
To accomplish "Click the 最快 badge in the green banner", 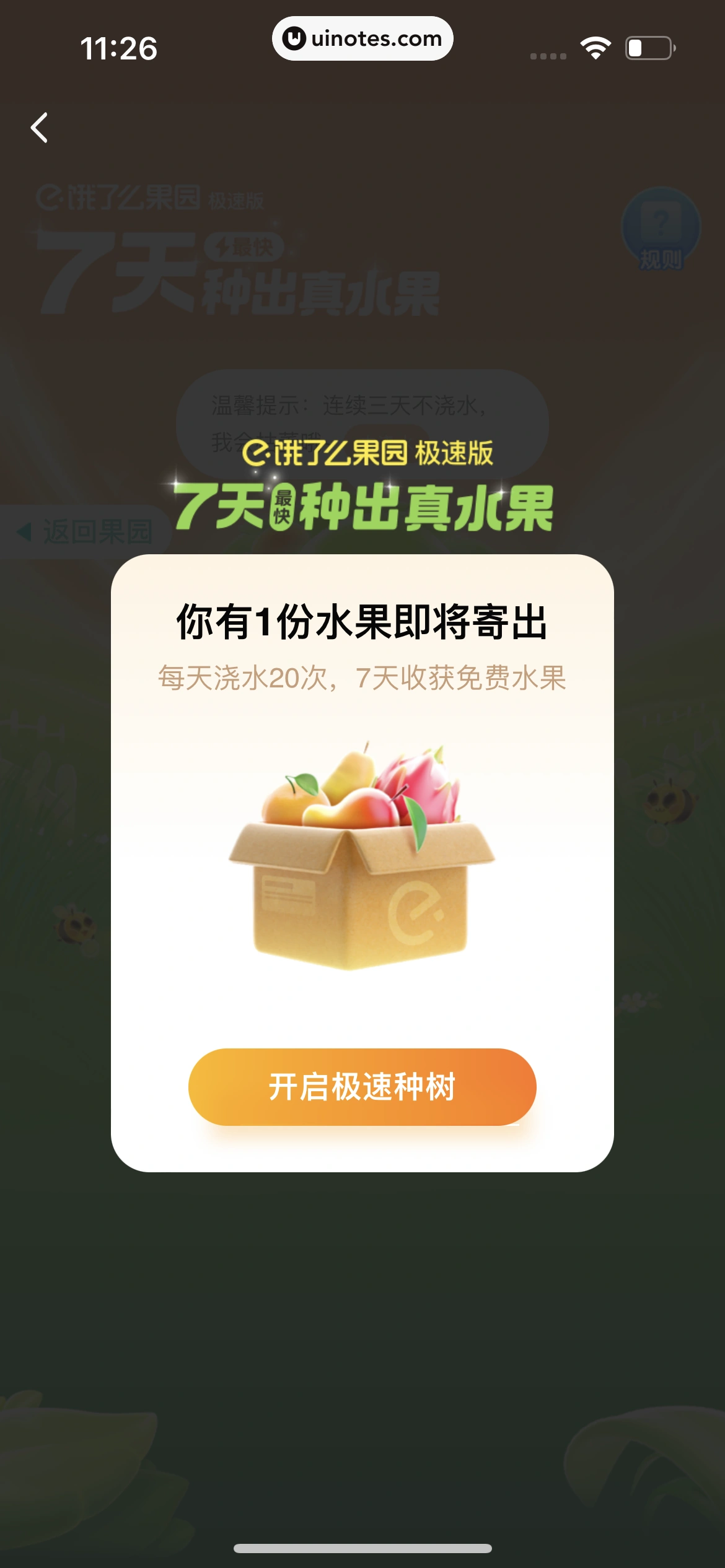I will 281,505.
